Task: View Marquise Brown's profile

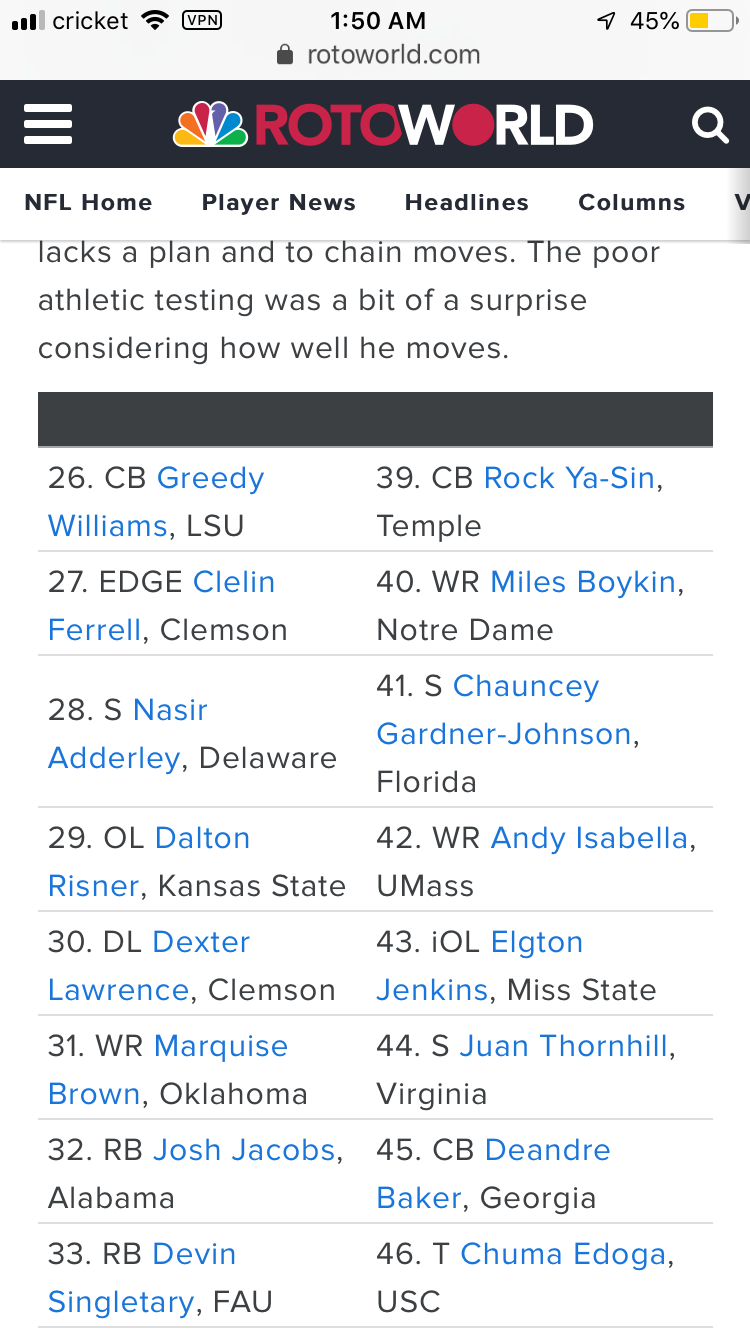Action: tap(168, 1070)
